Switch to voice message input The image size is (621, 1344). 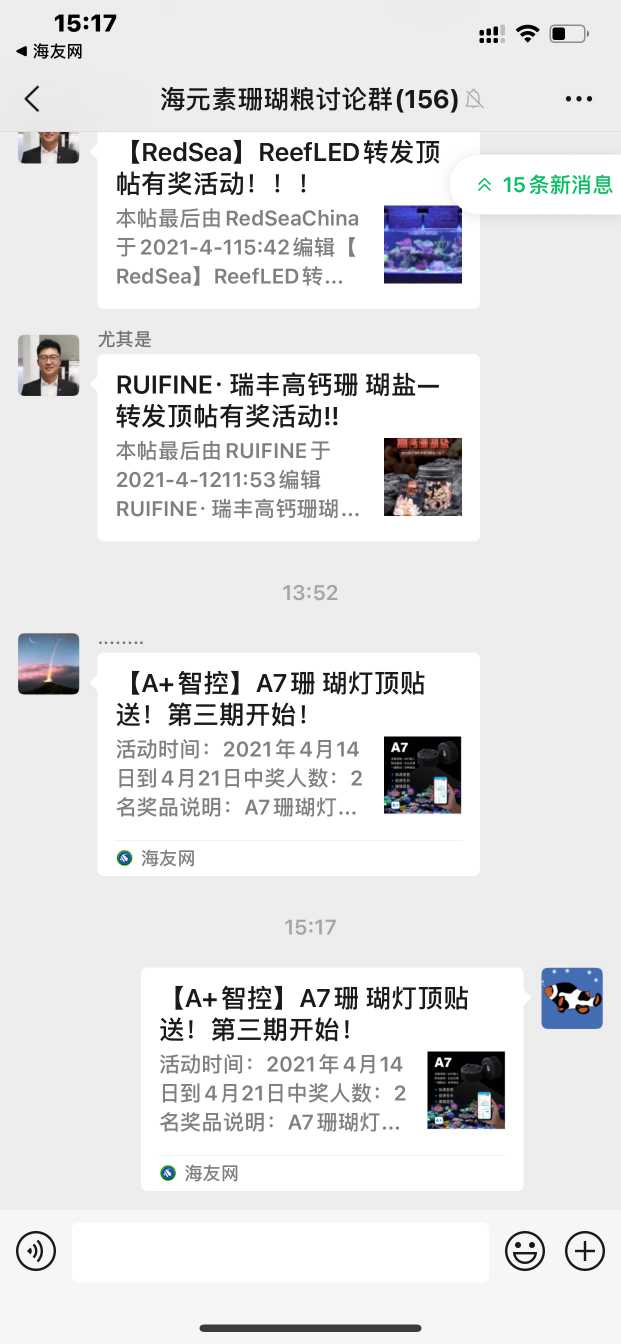pos(36,1251)
